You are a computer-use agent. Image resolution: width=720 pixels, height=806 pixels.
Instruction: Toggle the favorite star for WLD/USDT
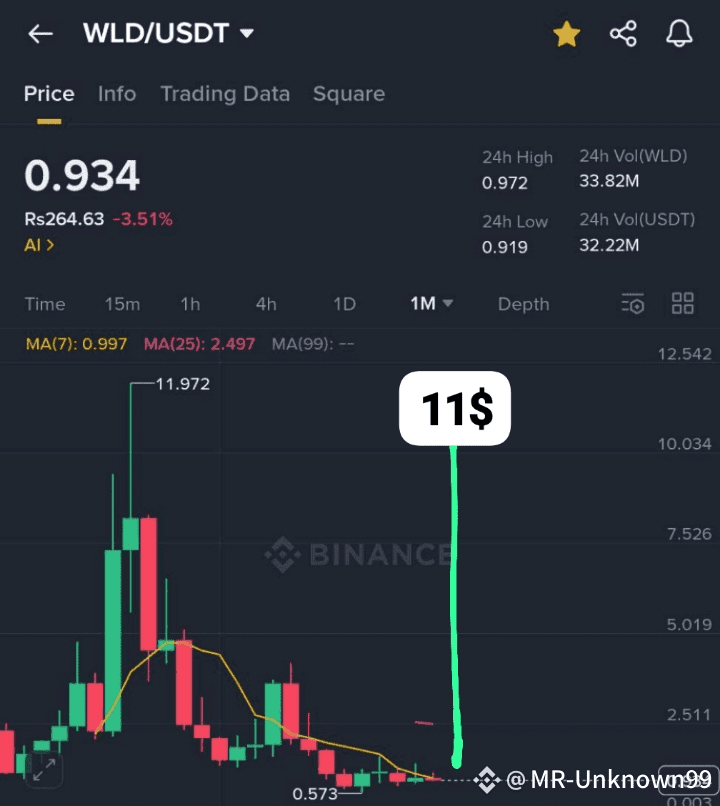point(567,35)
